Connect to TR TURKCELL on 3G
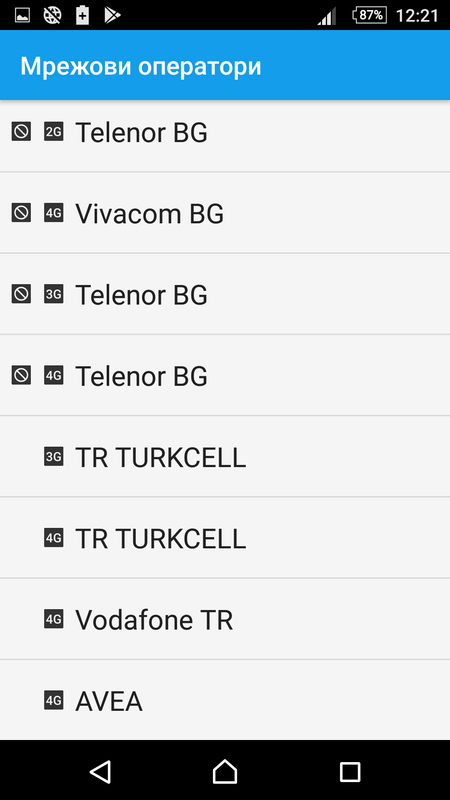The image size is (450, 800). pos(225,457)
